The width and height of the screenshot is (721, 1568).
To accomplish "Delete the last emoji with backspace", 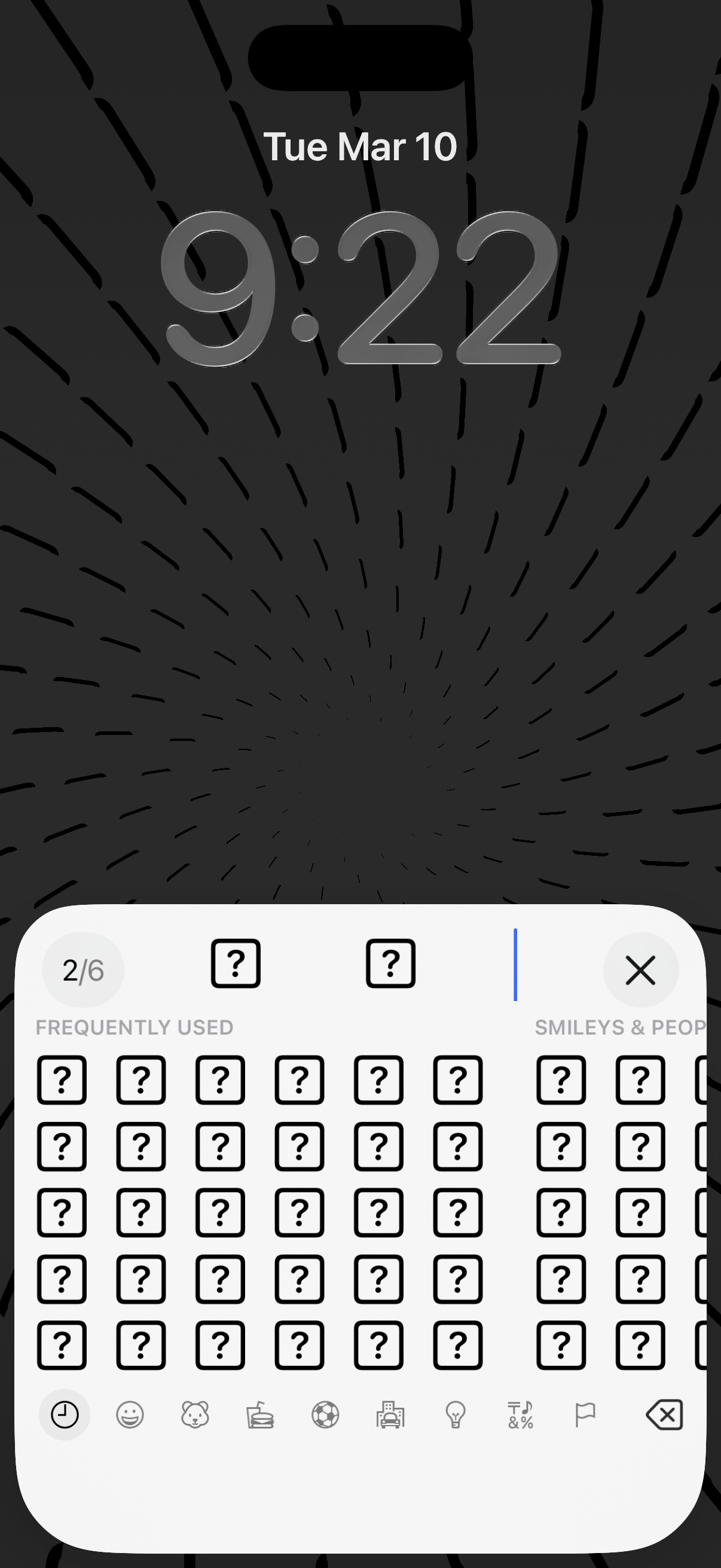I will click(664, 1415).
